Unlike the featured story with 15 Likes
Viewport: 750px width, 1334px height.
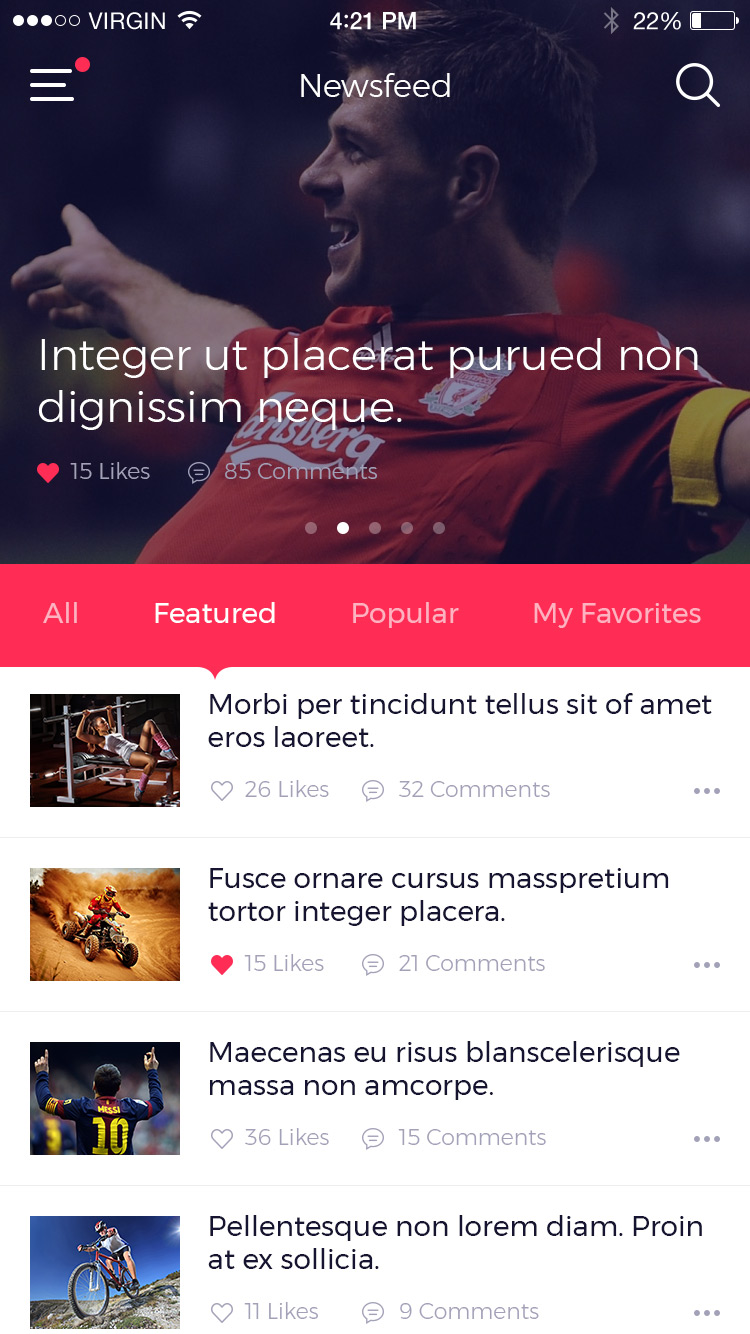coord(48,472)
